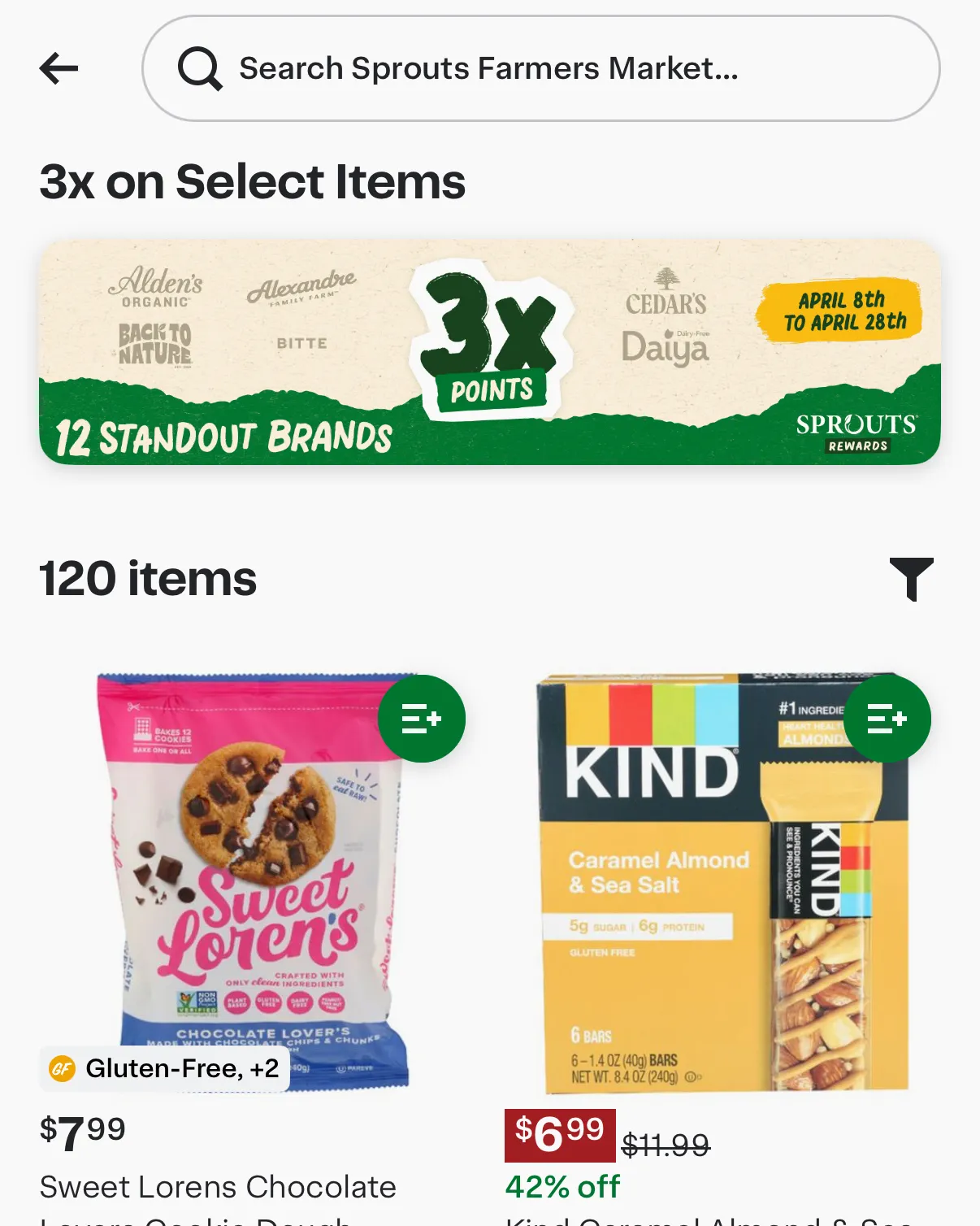980x1226 pixels.
Task: Add Kind Caramel Almond bars to list
Action: [887, 719]
